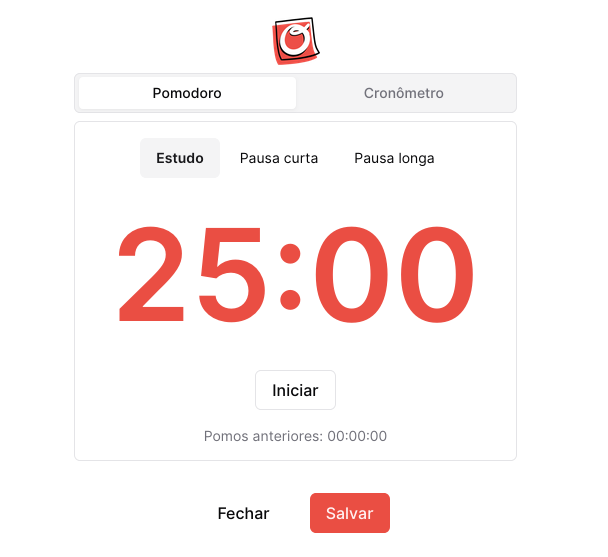Save the session with Salvar
The width and height of the screenshot is (608, 557).
tap(349, 513)
